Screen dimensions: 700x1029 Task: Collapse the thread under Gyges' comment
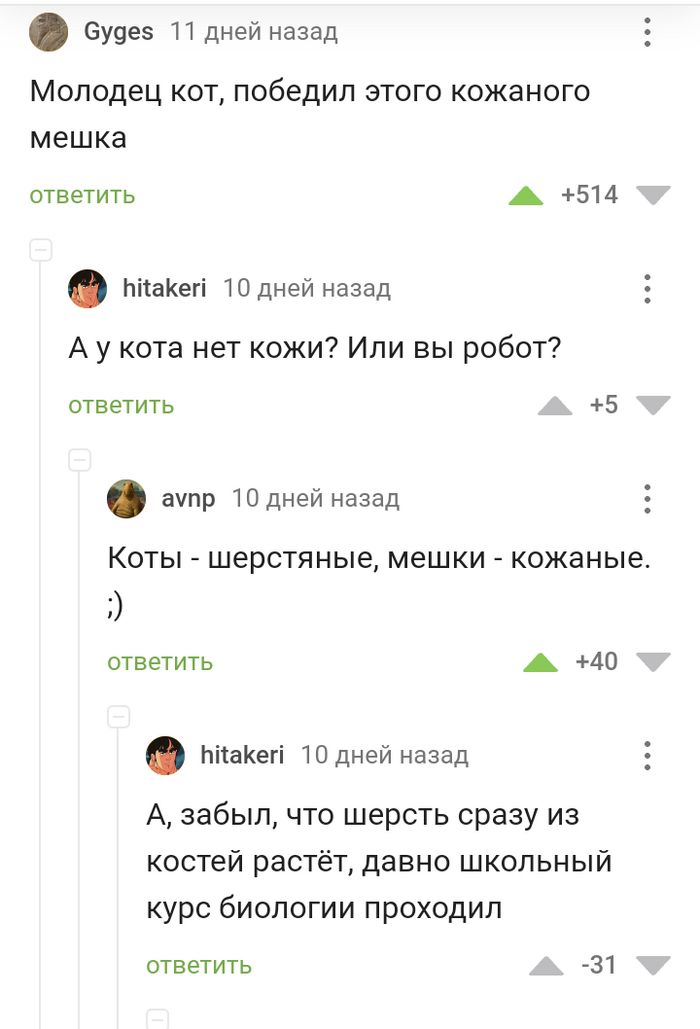pyautogui.click(x=40, y=250)
